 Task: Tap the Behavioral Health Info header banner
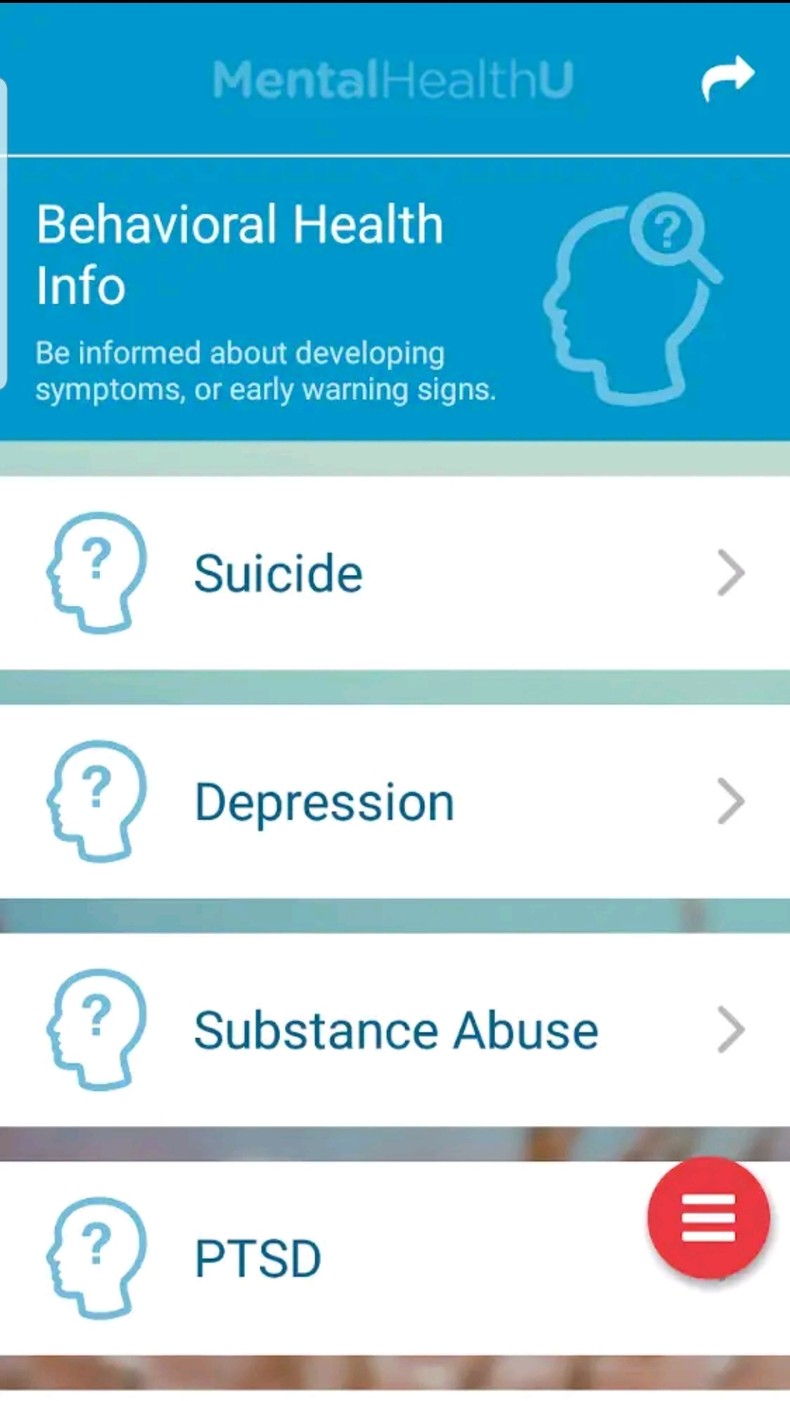240,255
